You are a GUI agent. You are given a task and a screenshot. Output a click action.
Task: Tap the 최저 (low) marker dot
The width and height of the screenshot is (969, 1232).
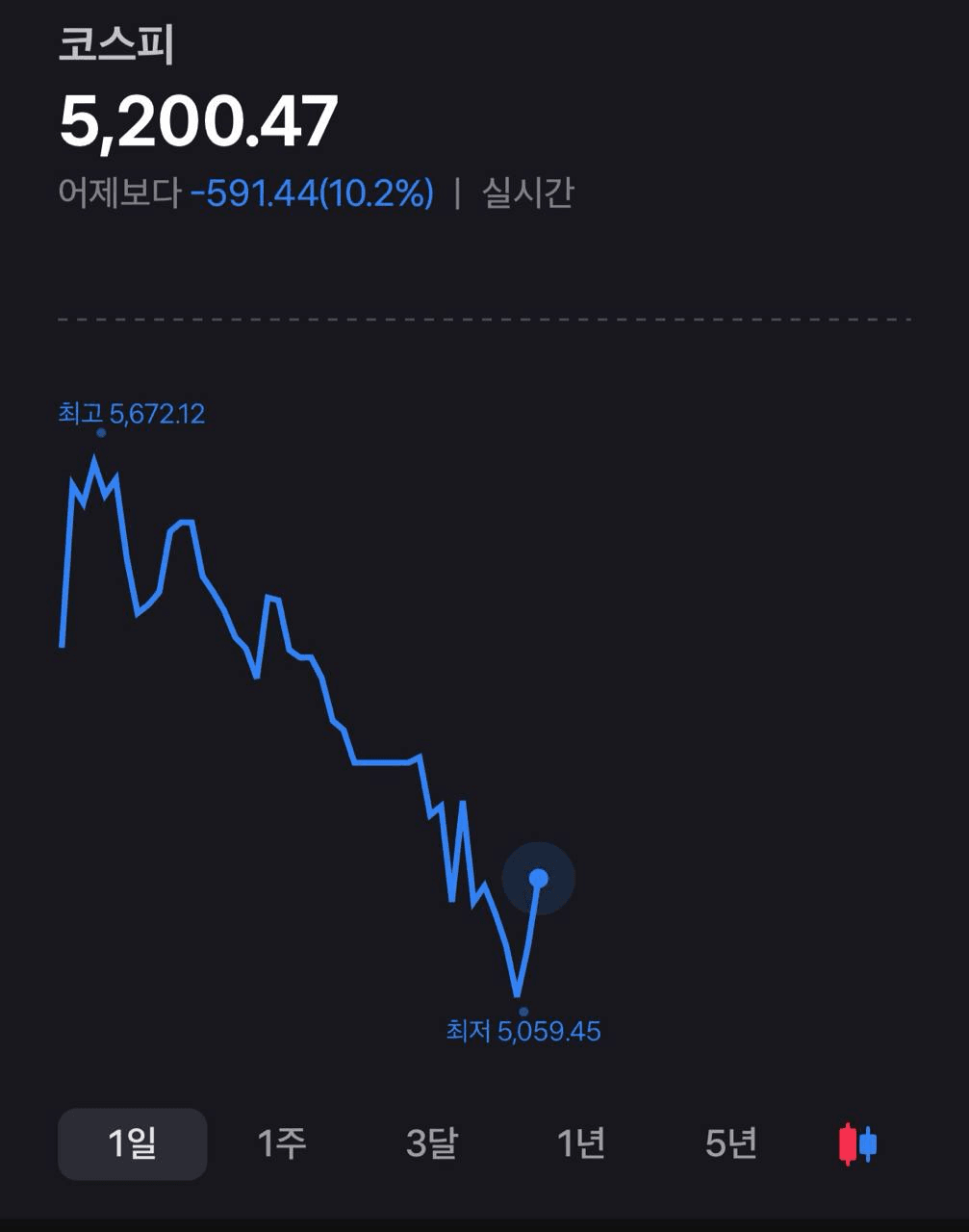[x=524, y=1010]
